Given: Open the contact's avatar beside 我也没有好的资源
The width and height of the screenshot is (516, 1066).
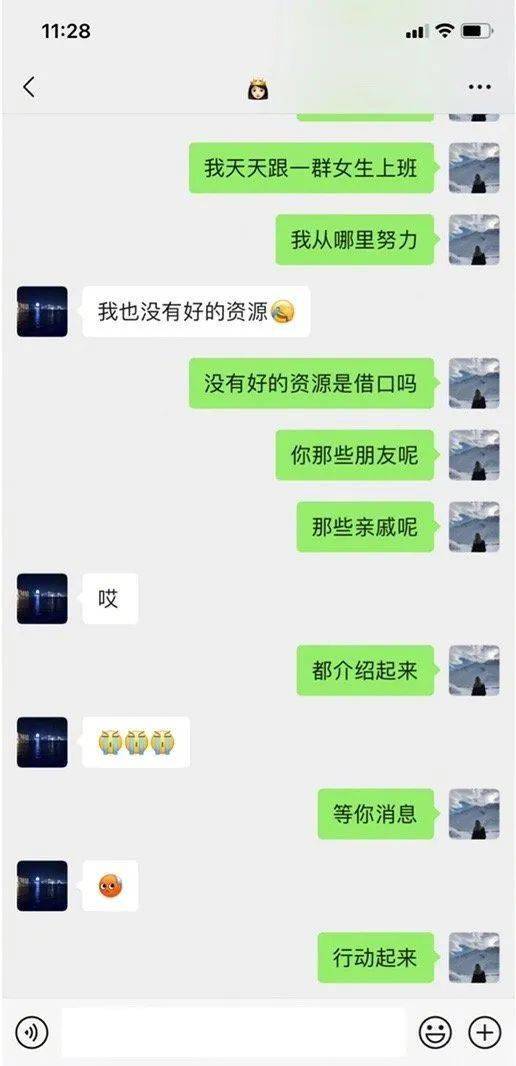Looking at the screenshot, I should coord(42,311).
